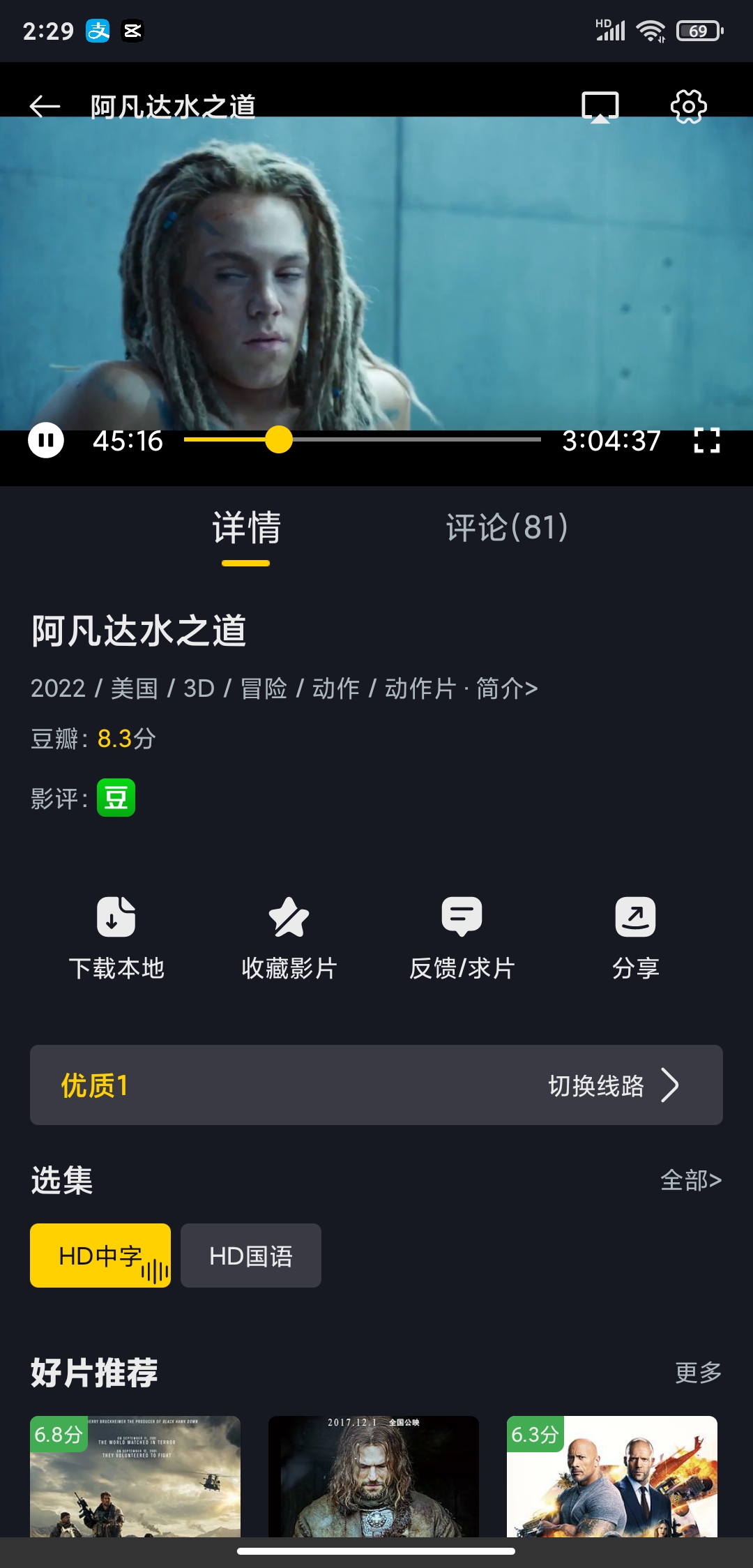The height and width of the screenshot is (1568, 753).
Task: Select the 详情 tab
Action: pos(246,527)
